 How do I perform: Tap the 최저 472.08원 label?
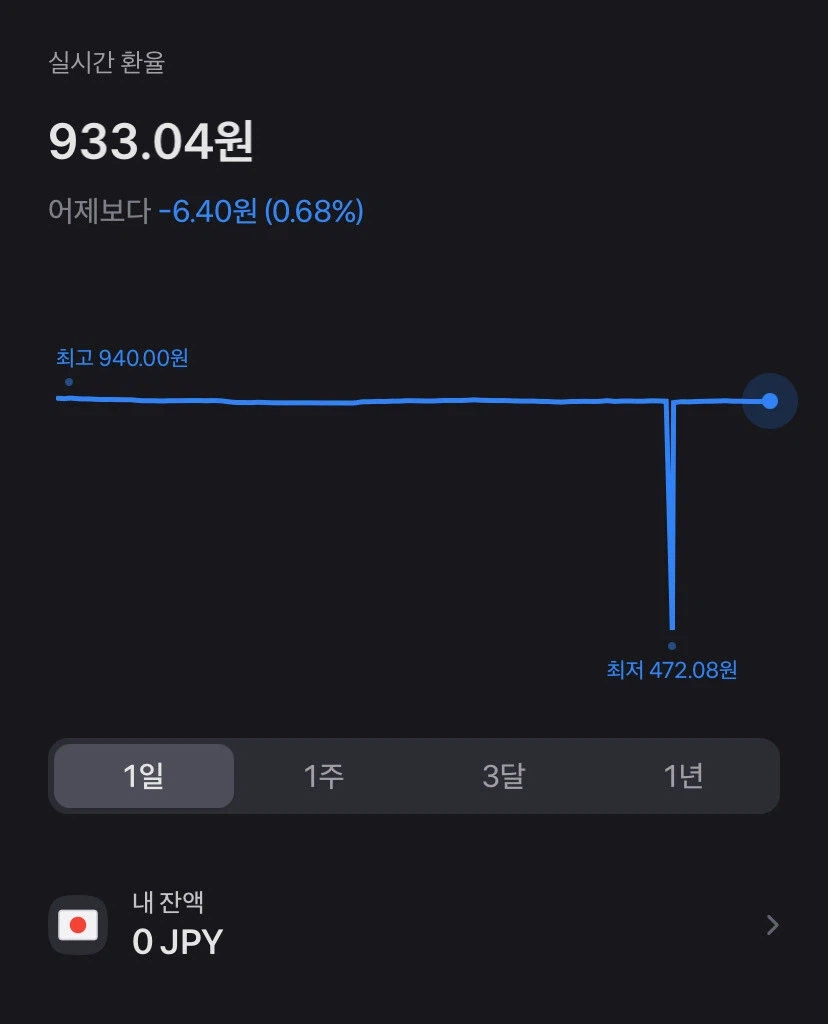(673, 670)
